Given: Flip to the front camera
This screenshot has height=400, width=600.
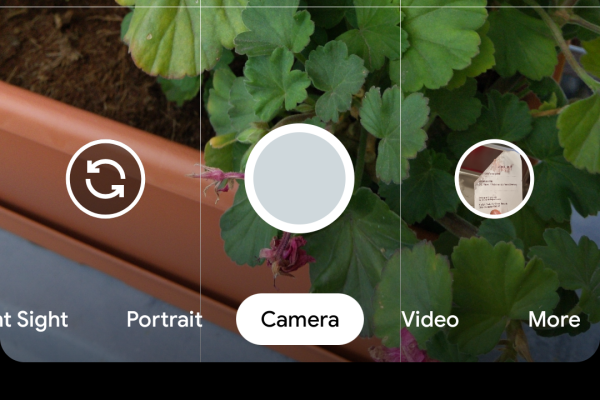Looking at the screenshot, I should coord(105,180).
